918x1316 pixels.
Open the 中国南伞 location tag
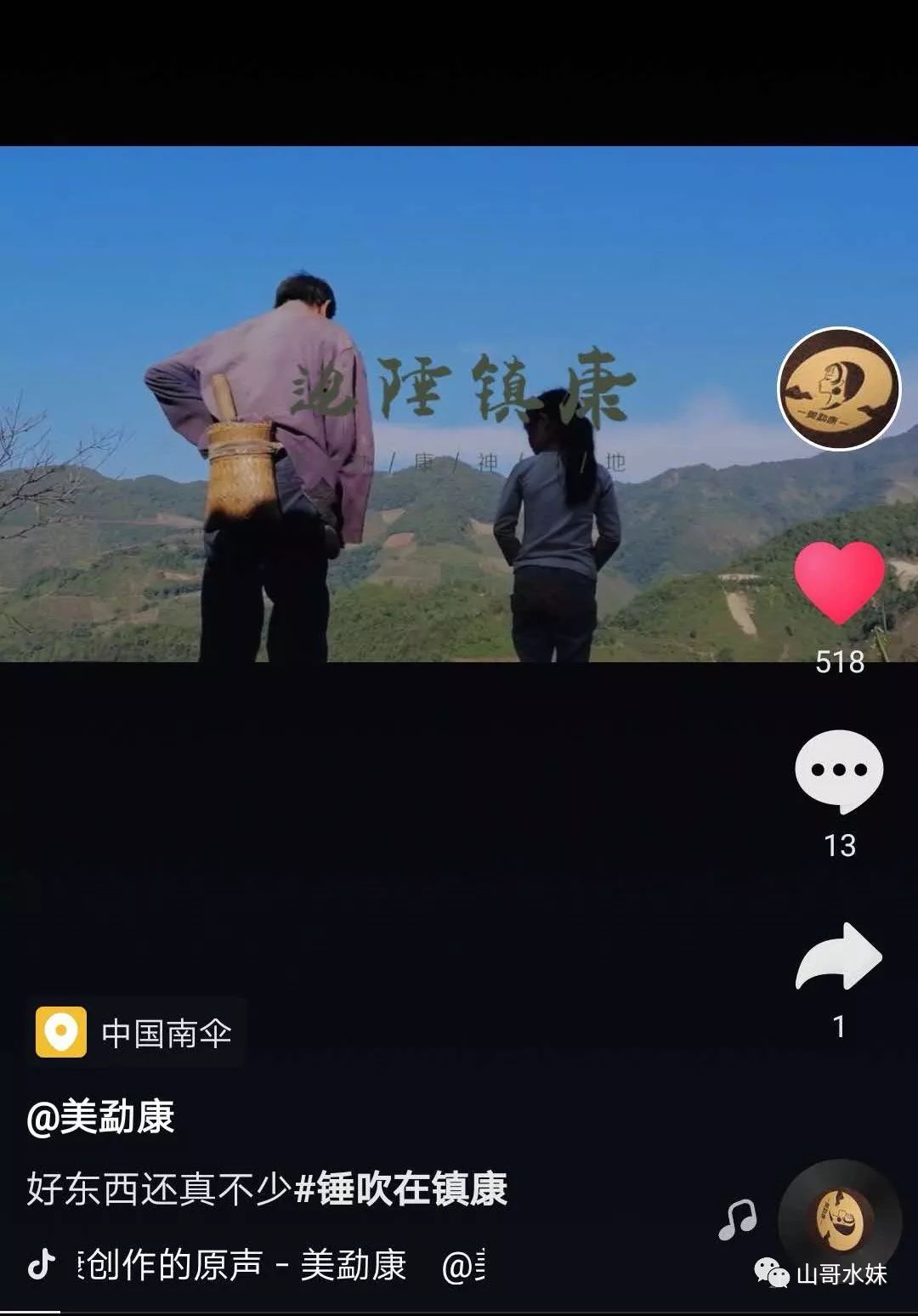[x=136, y=1033]
